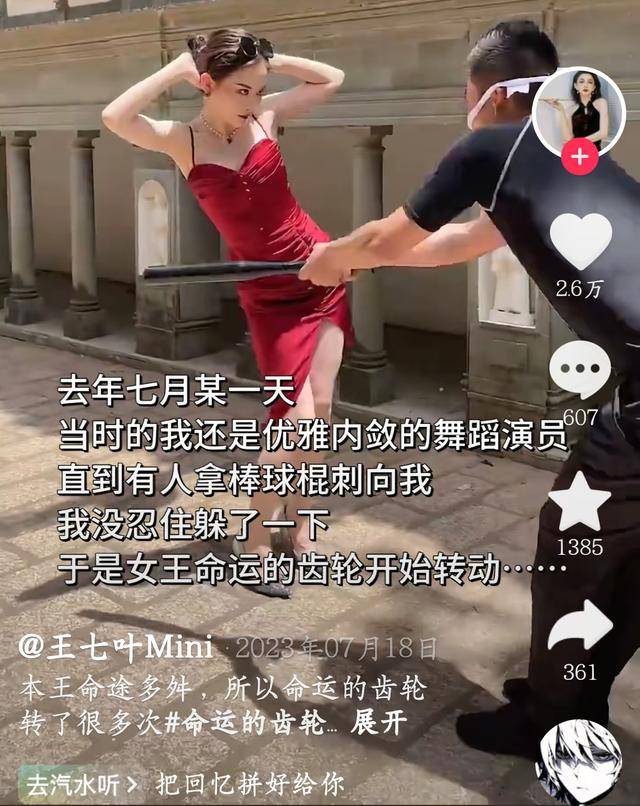The height and width of the screenshot is (806, 640).
Task: Open the comments with 607 replies
Action: pyautogui.click(x=580, y=370)
